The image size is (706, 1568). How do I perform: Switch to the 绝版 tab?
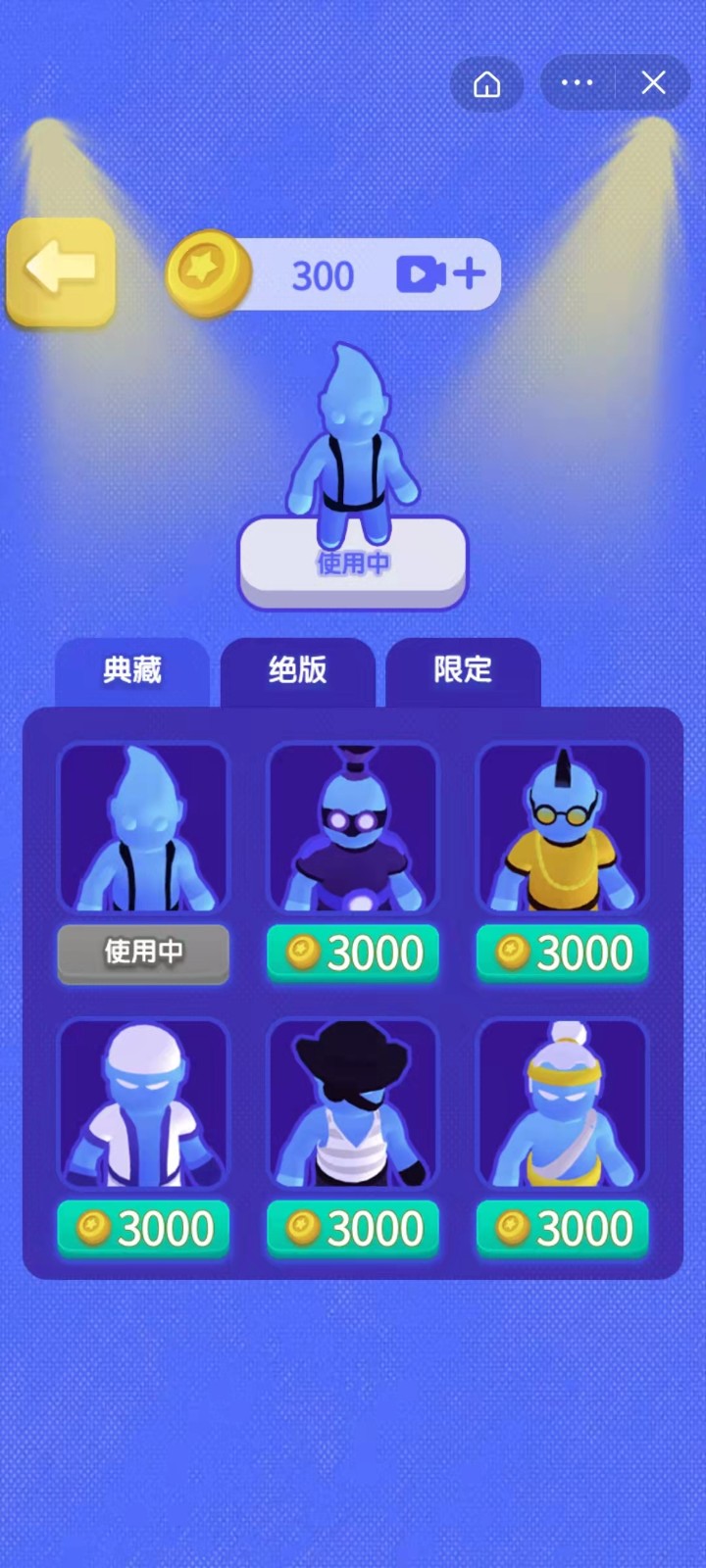click(298, 671)
